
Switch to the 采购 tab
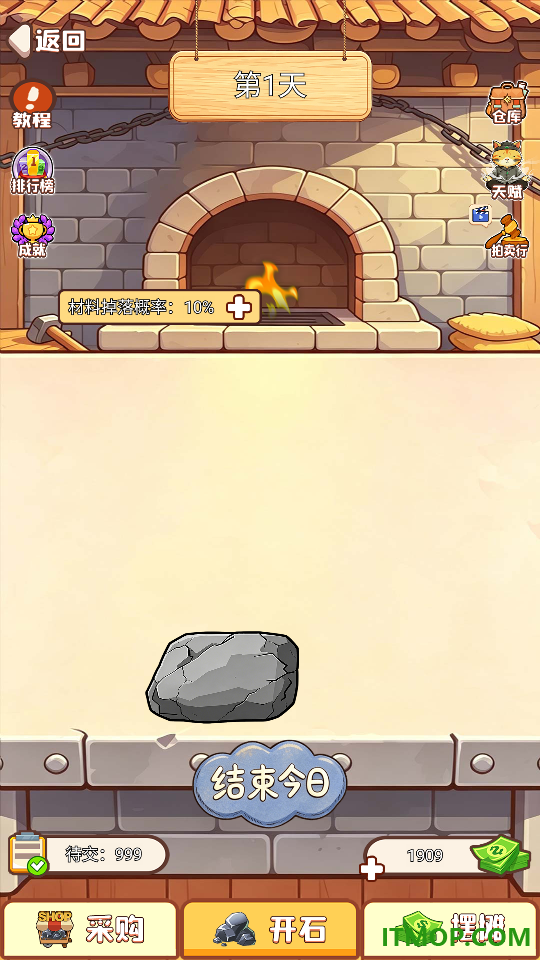tap(90, 929)
